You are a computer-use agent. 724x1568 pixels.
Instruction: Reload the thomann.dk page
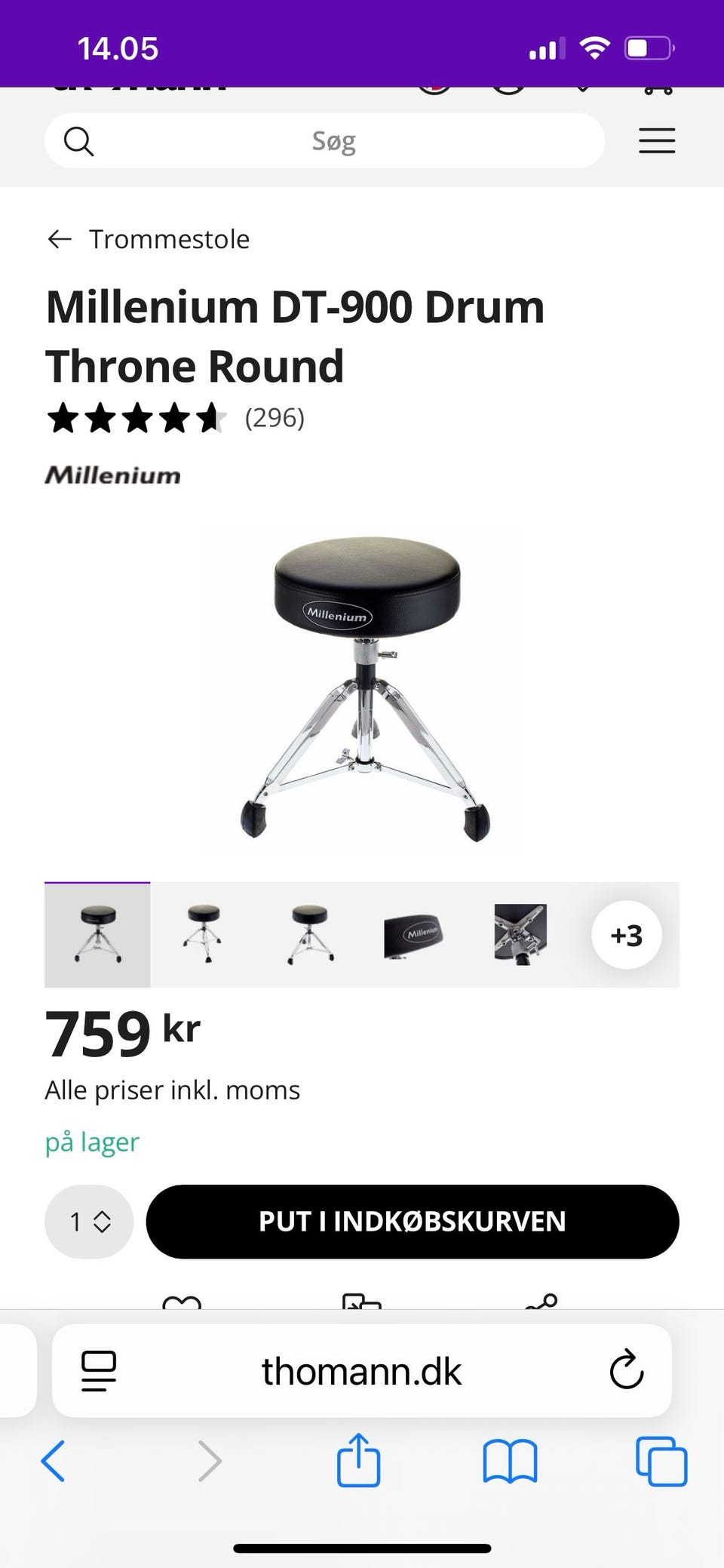626,1370
